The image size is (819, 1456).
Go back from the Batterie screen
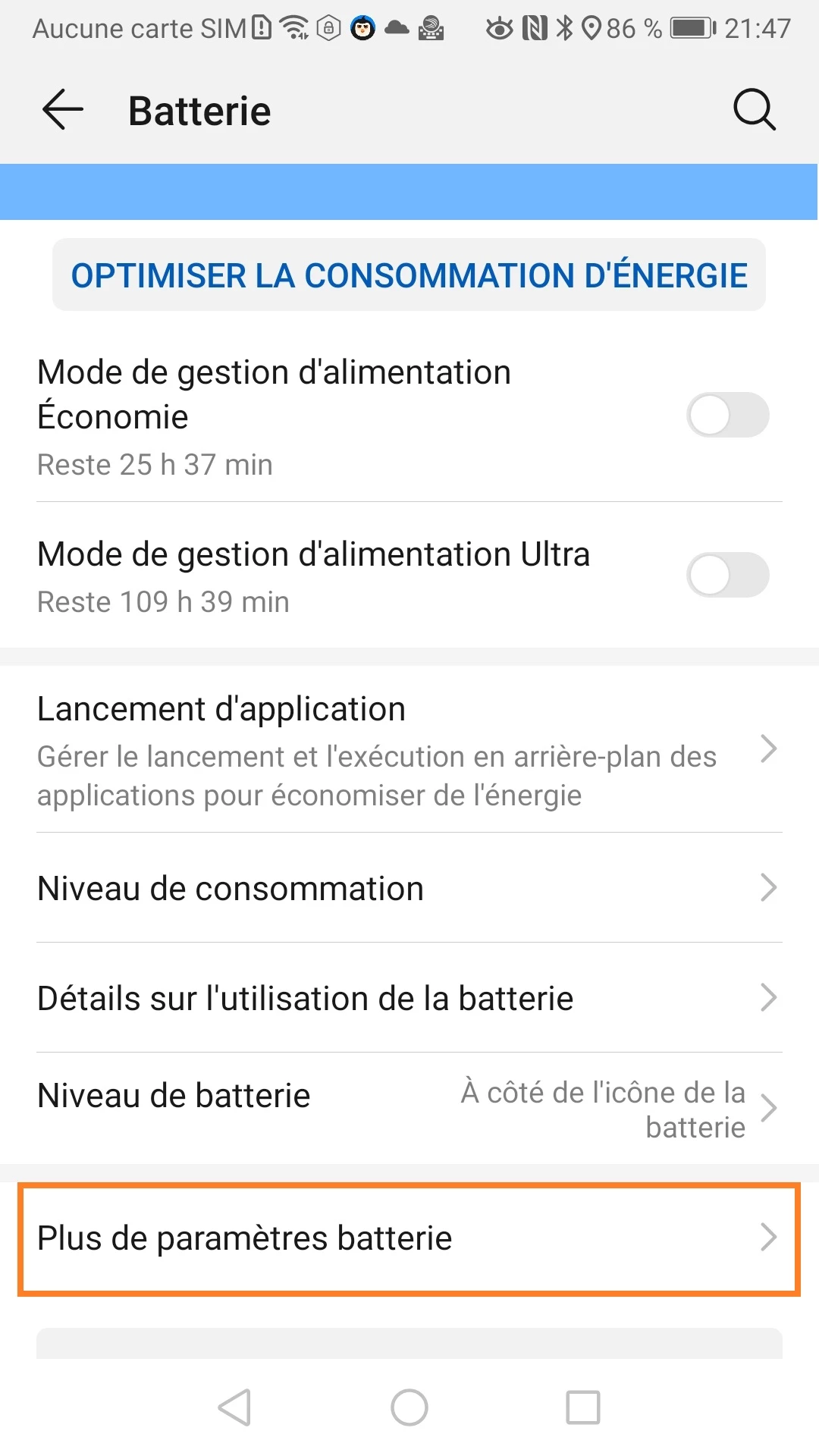pos(63,110)
